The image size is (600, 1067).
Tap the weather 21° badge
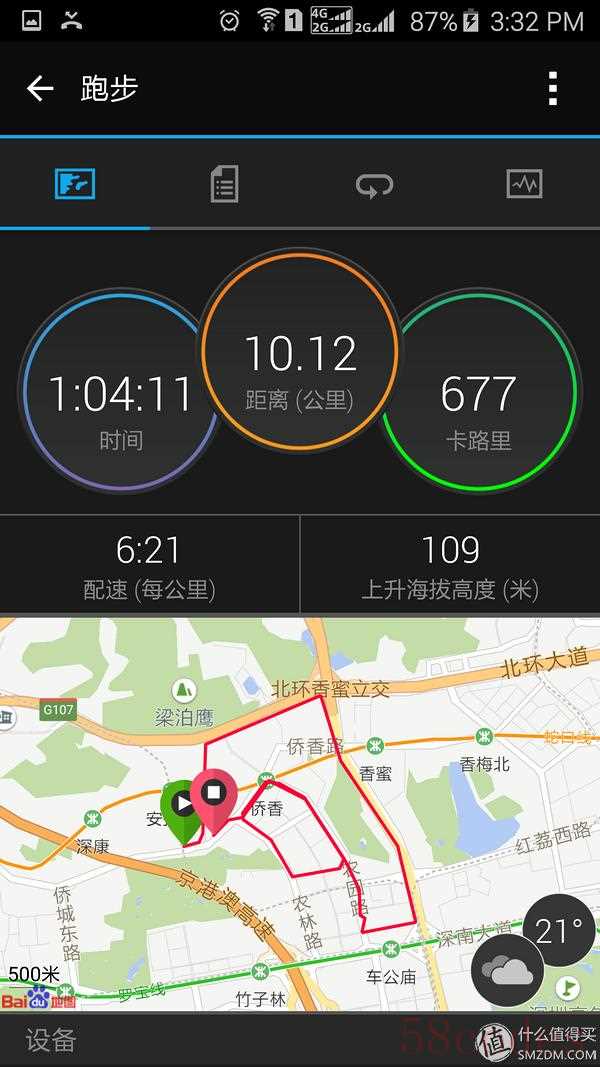click(558, 932)
